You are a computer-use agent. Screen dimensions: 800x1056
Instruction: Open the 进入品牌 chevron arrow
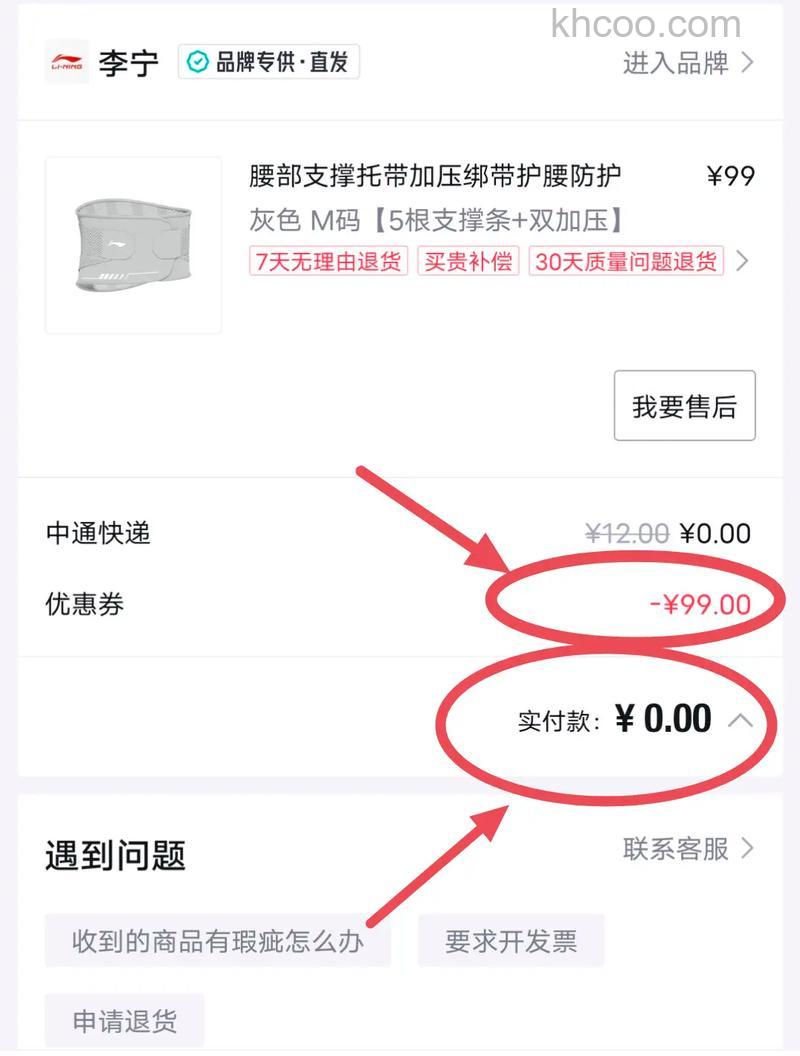tap(748, 62)
